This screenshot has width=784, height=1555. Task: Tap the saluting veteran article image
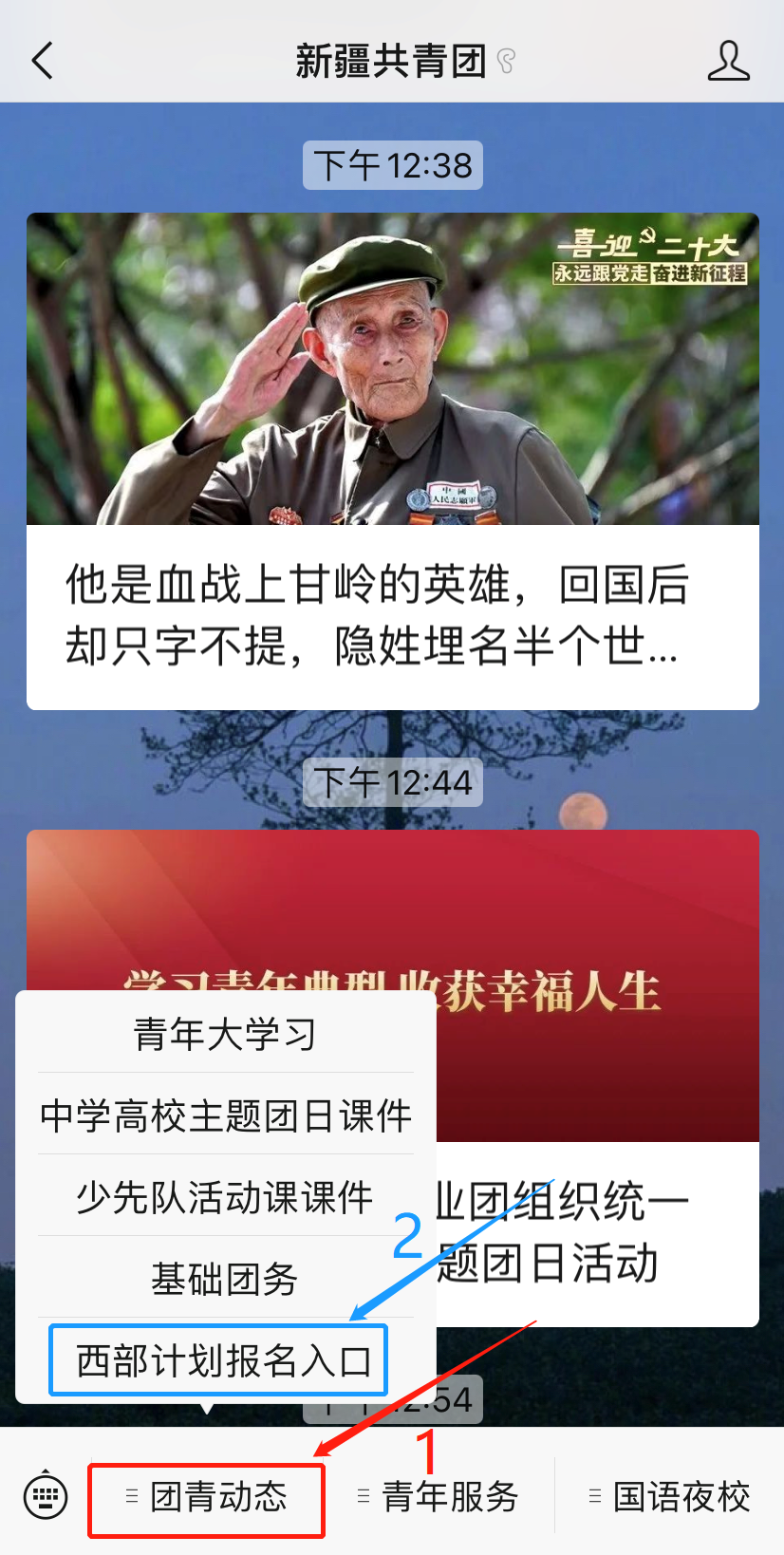392,370
